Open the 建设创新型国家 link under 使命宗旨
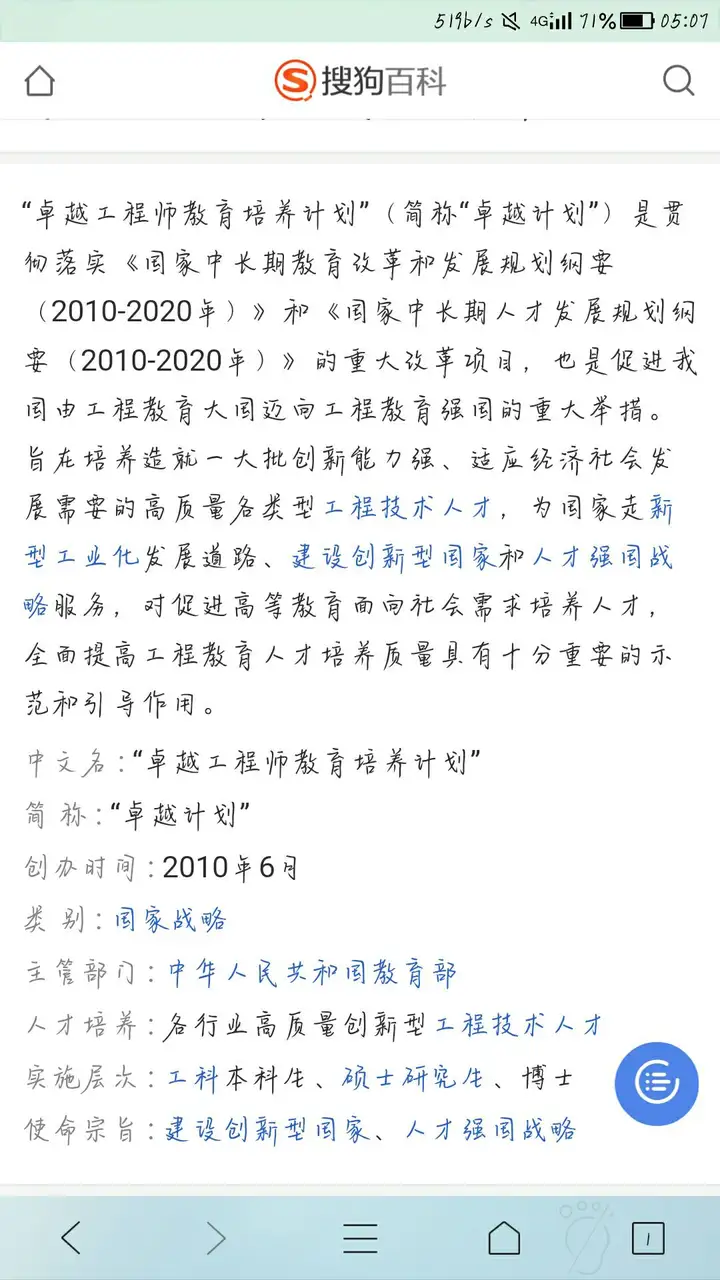The width and height of the screenshot is (720, 1280). point(266,1130)
